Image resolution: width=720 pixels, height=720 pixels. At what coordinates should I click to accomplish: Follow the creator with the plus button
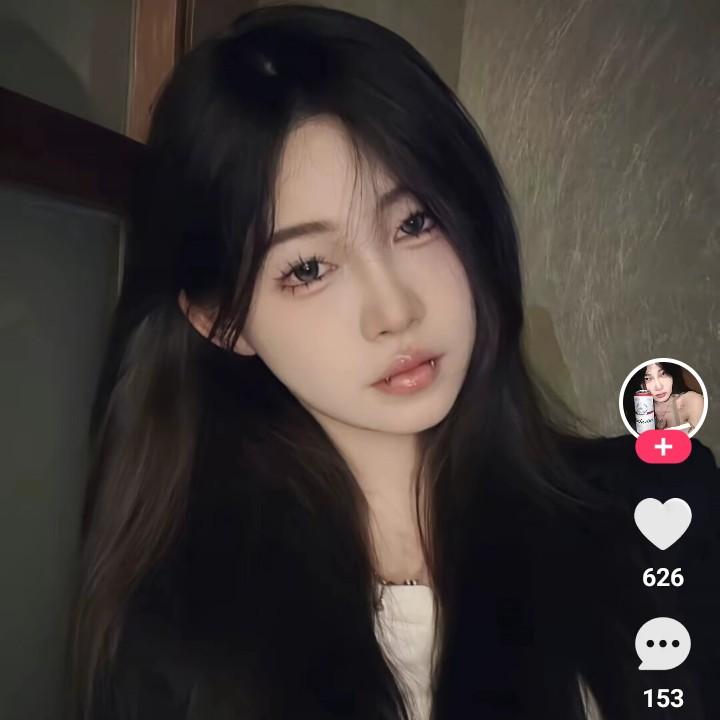663,447
